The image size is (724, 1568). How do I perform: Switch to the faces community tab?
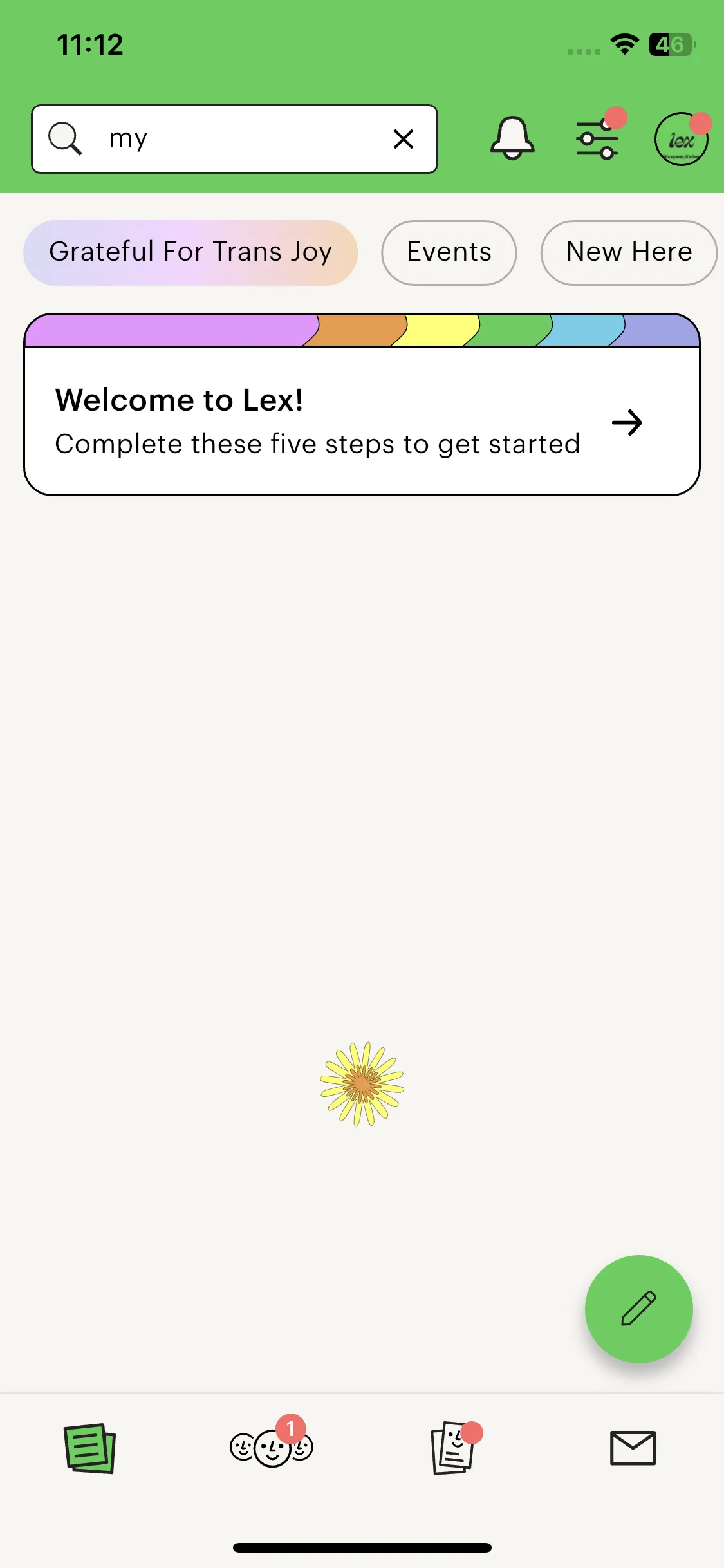tap(272, 1448)
